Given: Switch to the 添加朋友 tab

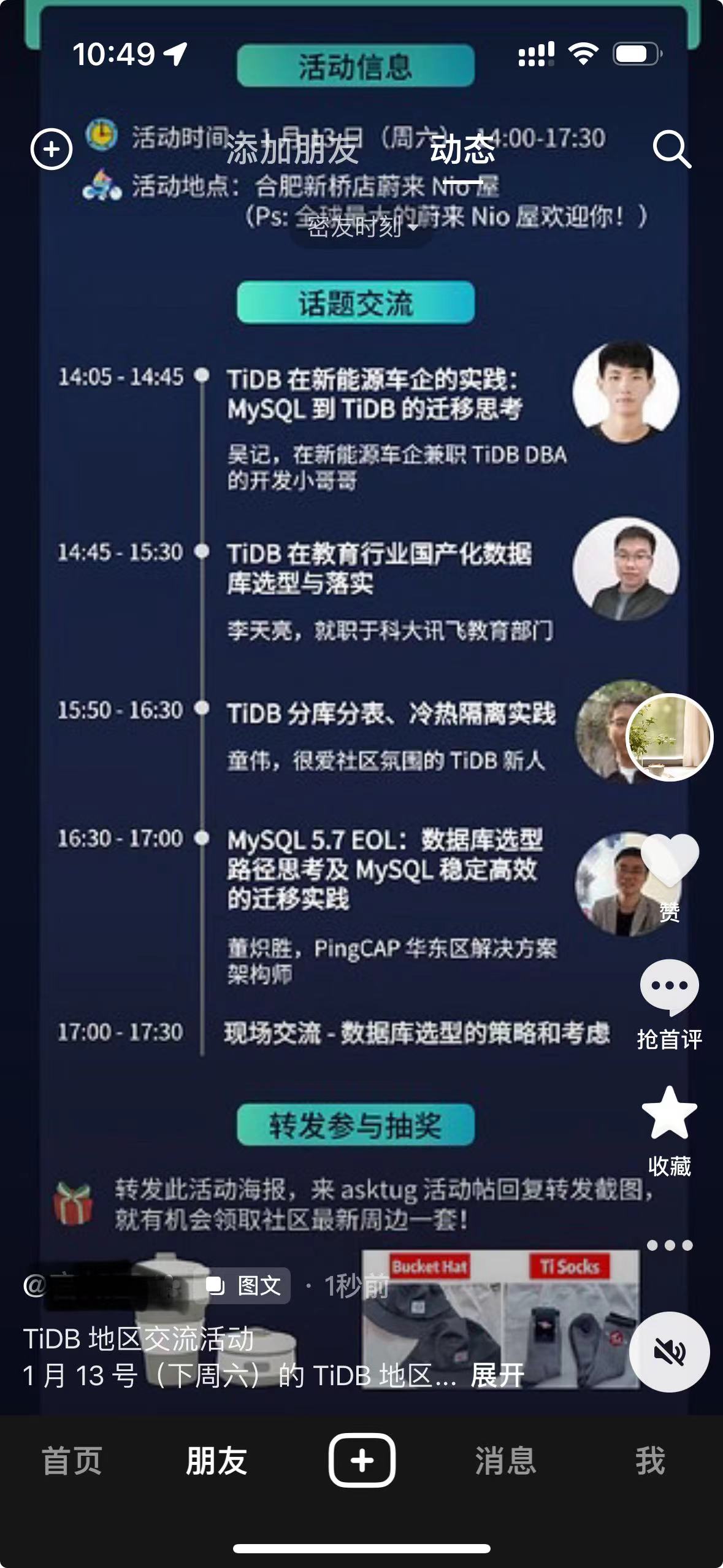Looking at the screenshot, I should click(292, 150).
